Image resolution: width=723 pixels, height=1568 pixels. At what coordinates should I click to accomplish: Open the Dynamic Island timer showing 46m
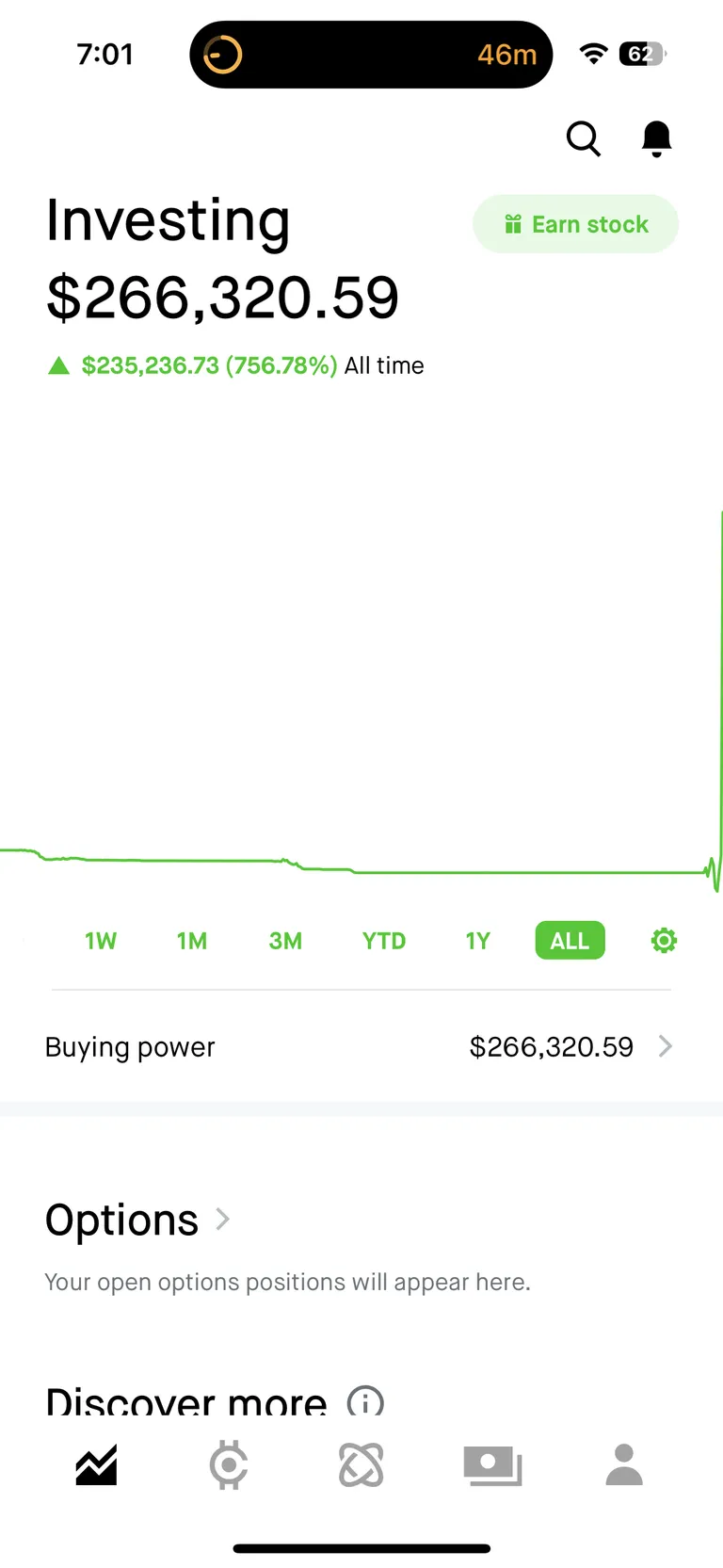coord(370,54)
